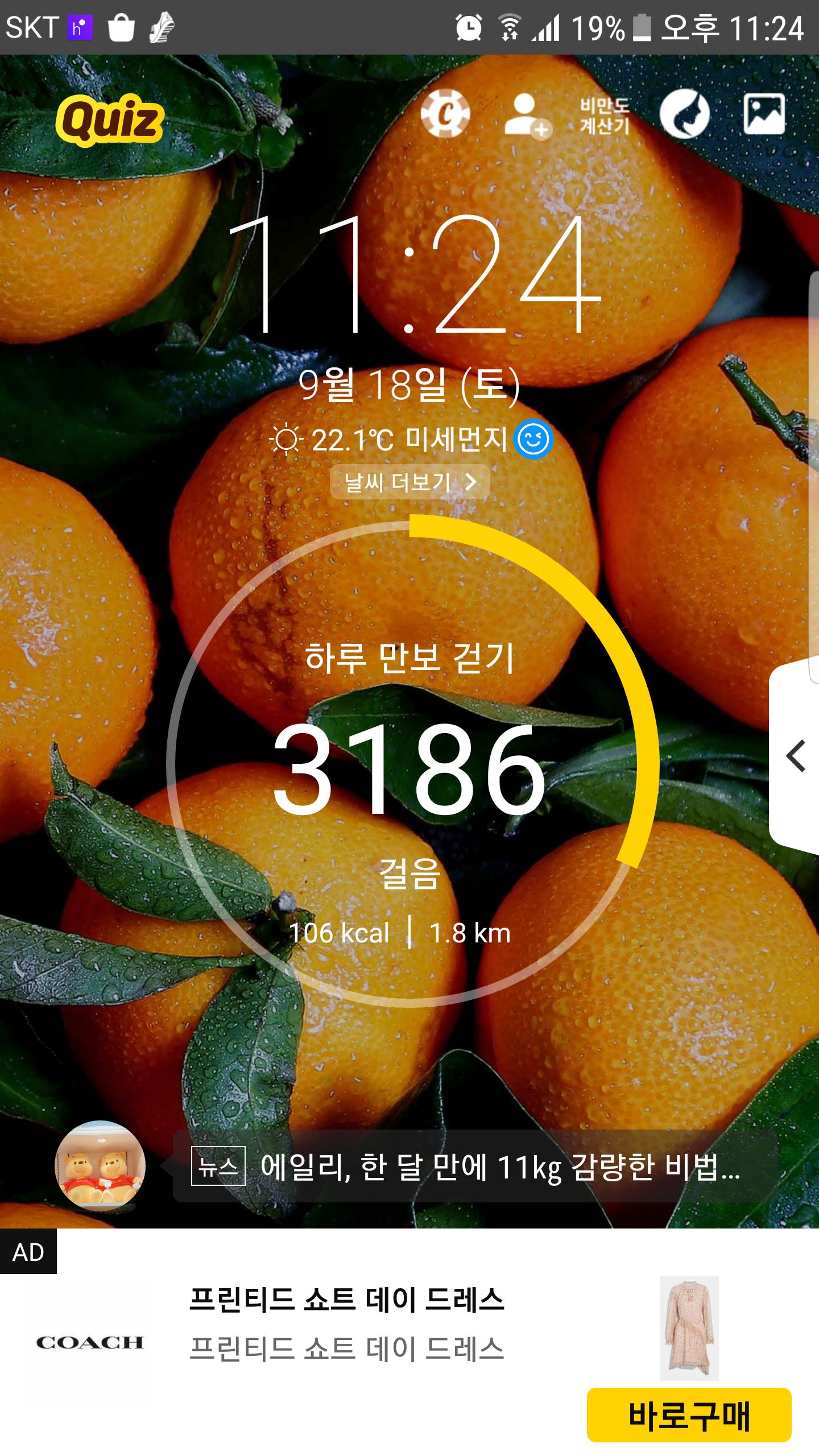Tap 바로구매 to buy now
The width and height of the screenshot is (819, 1456).
click(688, 1416)
